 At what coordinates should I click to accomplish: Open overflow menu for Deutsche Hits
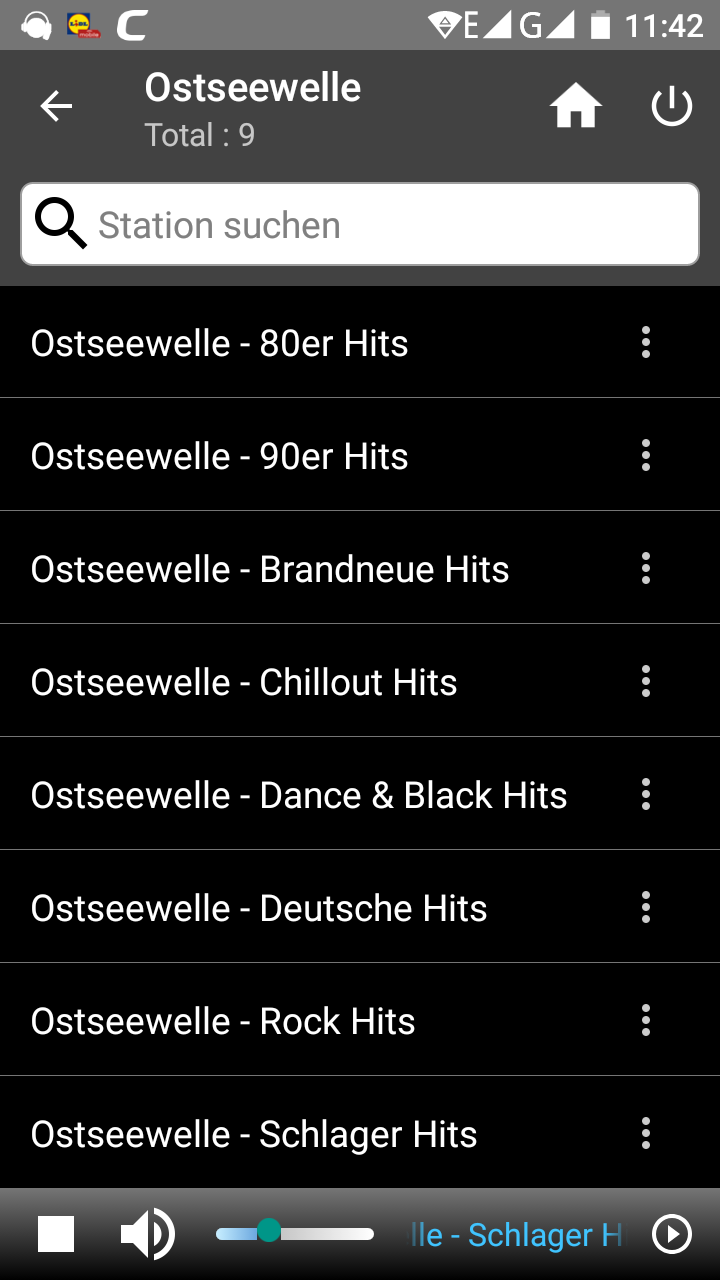646,908
